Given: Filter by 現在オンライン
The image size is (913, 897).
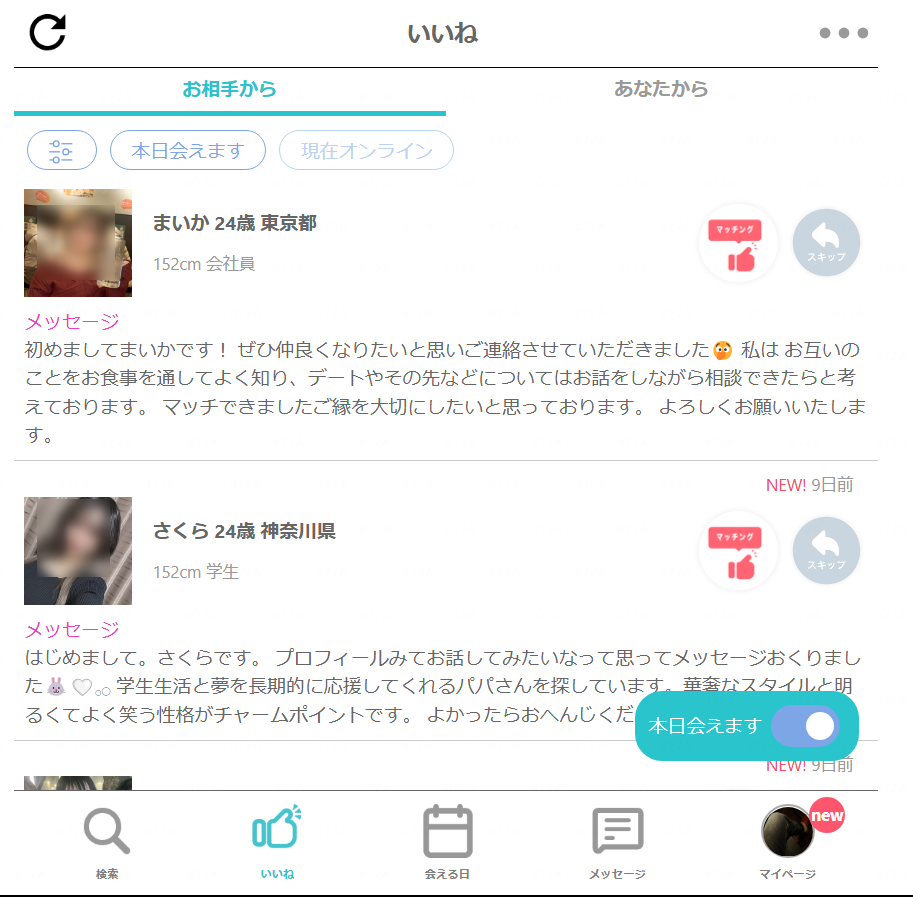Looking at the screenshot, I should [x=366, y=151].
